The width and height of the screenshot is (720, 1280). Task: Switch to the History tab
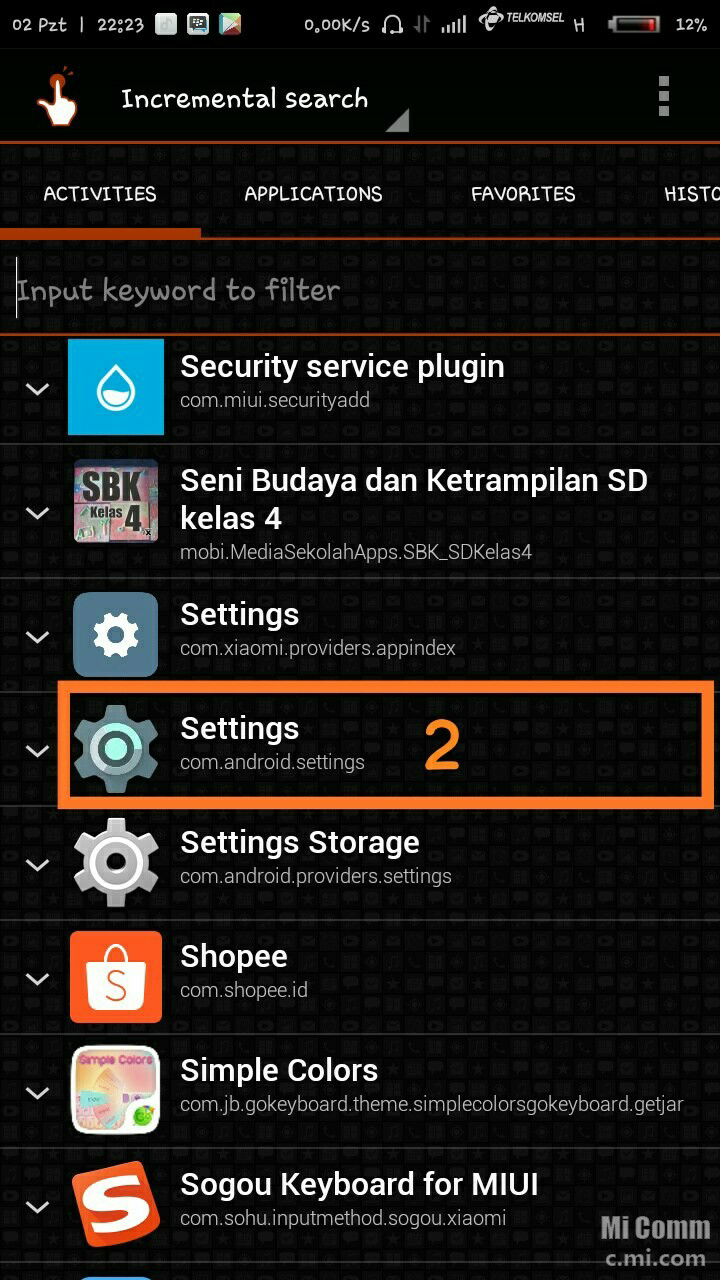[691, 194]
